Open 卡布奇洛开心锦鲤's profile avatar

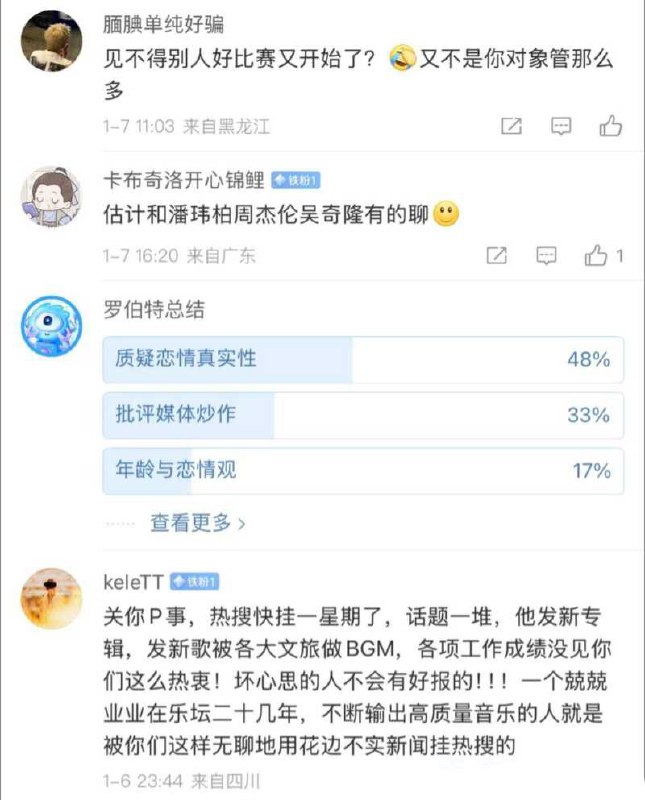point(51,197)
